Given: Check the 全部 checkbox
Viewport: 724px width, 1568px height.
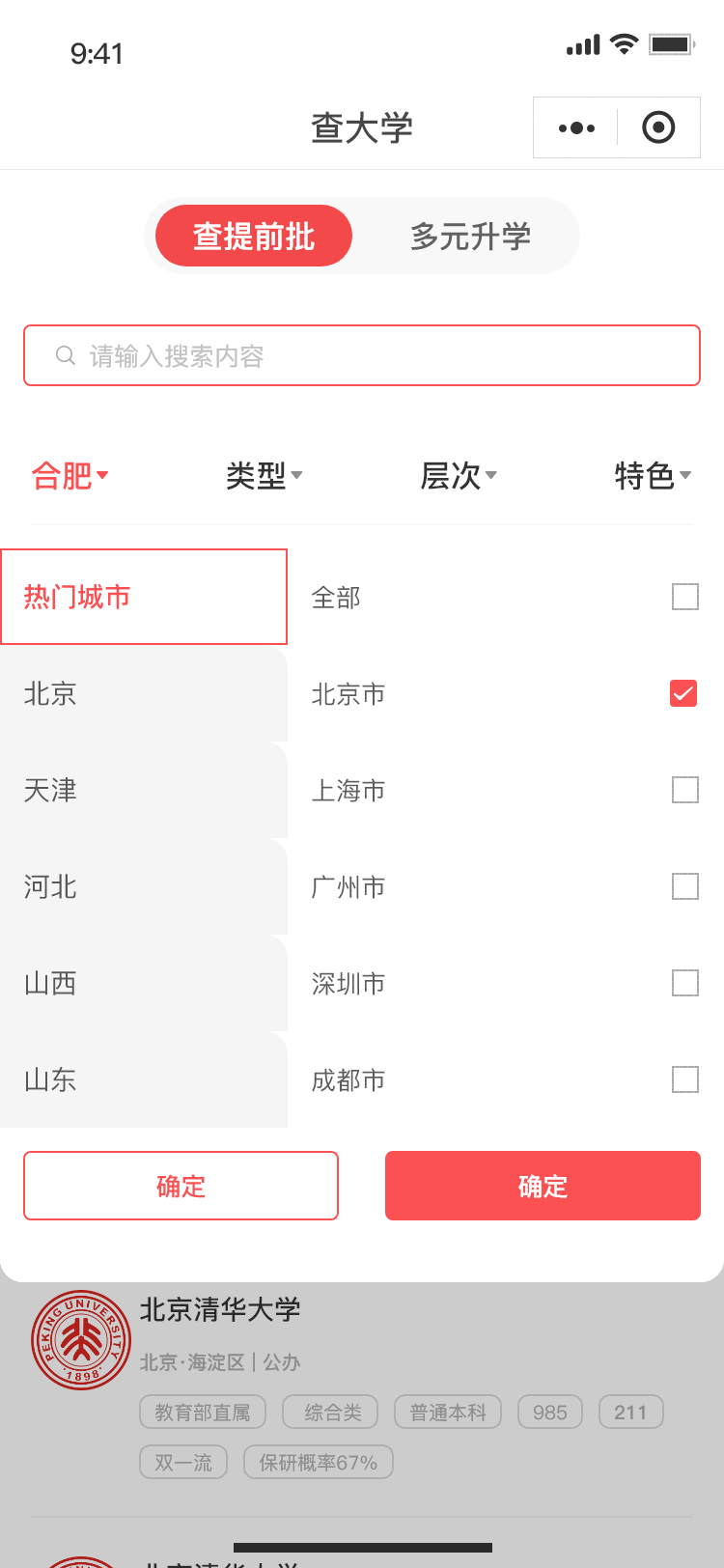Looking at the screenshot, I should (x=684, y=597).
